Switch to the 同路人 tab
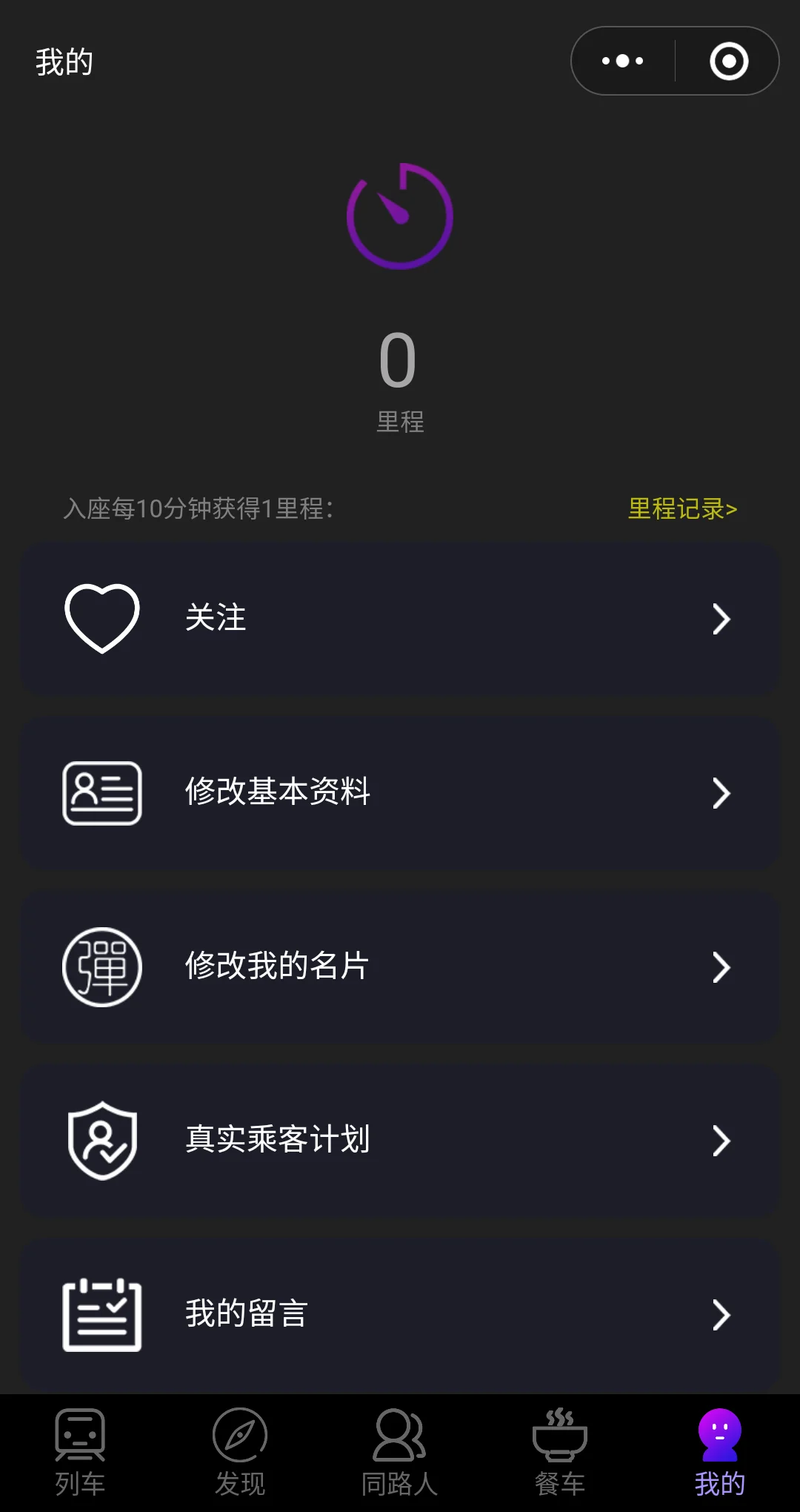This screenshot has width=800, height=1512. pyautogui.click(x=400, y=1453)
